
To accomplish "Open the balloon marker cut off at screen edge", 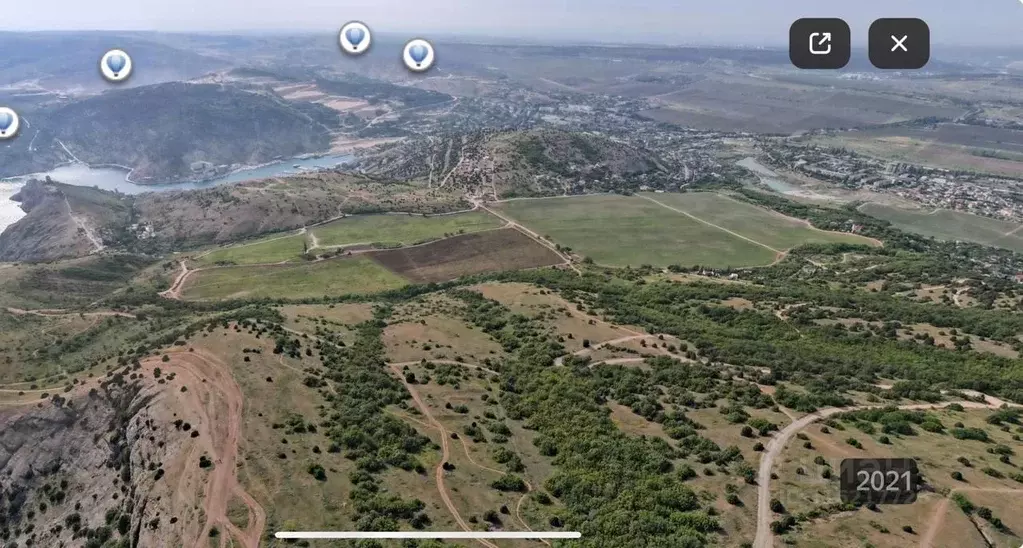I will click(6, 122).
